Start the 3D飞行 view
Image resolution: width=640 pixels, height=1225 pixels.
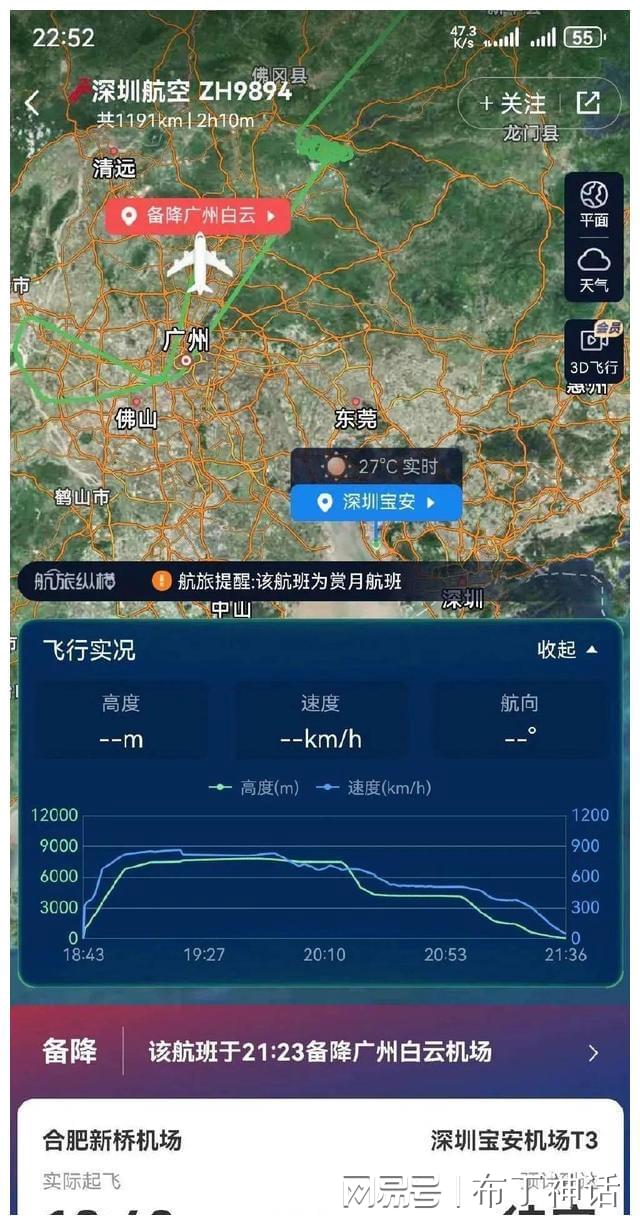[594, 350]
